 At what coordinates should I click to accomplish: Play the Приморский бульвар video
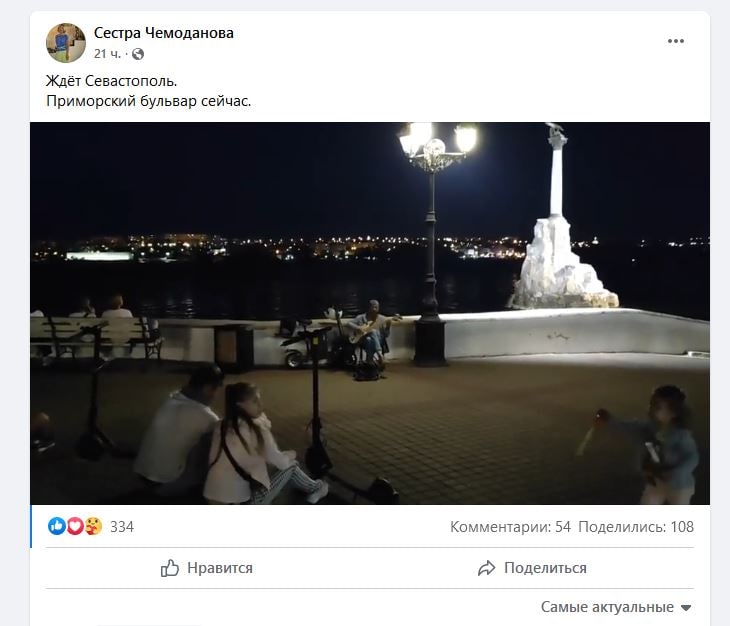[369, 313]
